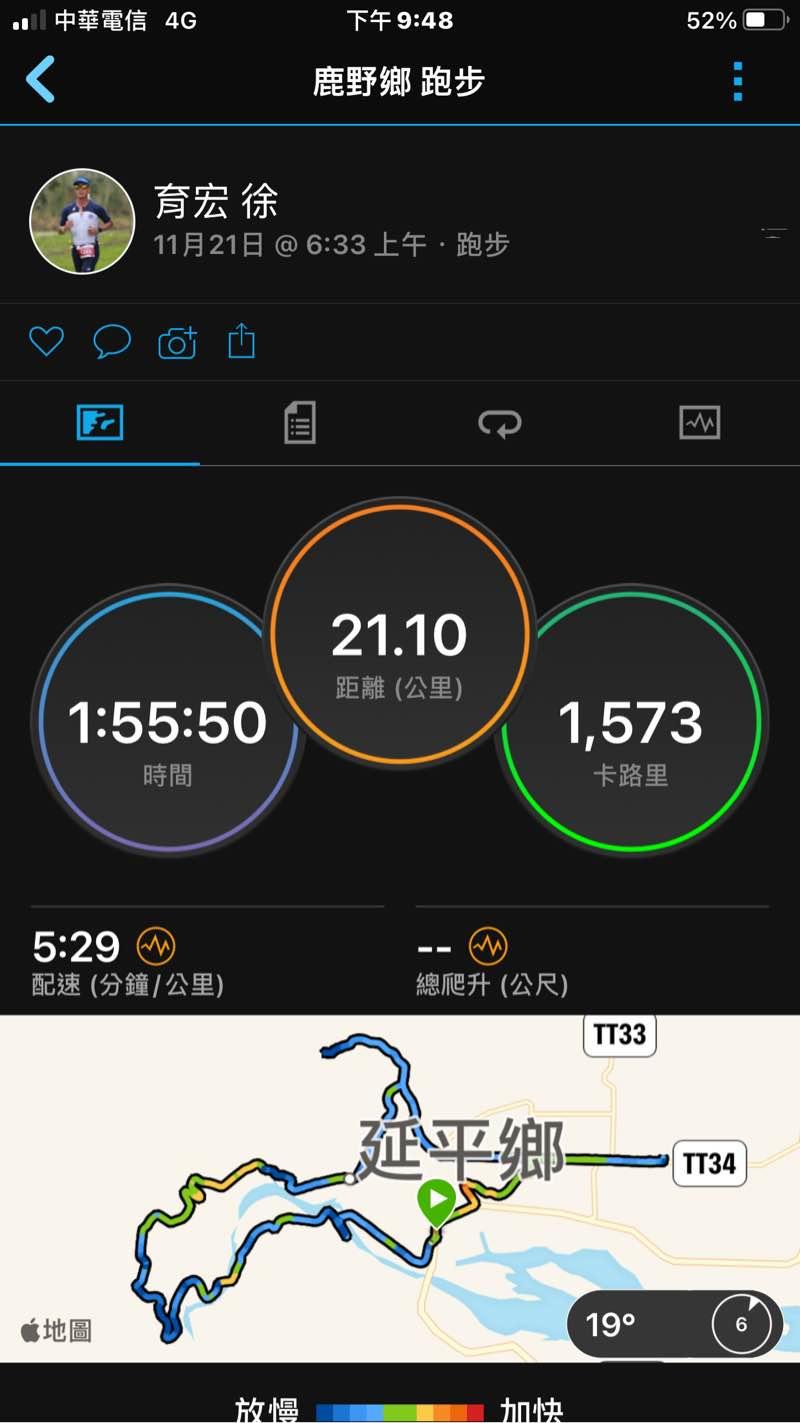Like this running activity
Image resolution: width=800 pixels, height=1423 pixels.
tap(46, 342)
